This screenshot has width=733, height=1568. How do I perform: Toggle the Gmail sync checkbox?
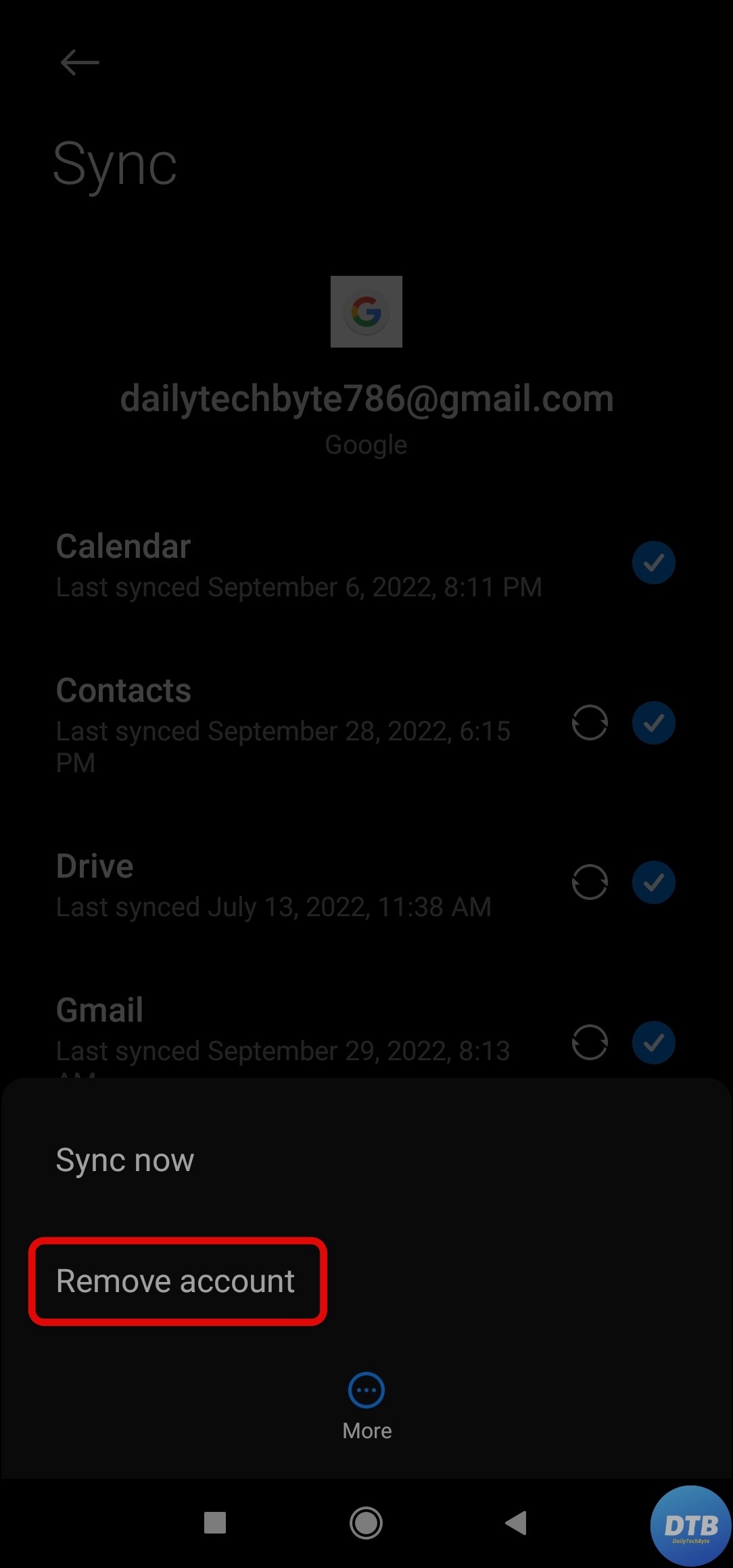point(653,1042)
